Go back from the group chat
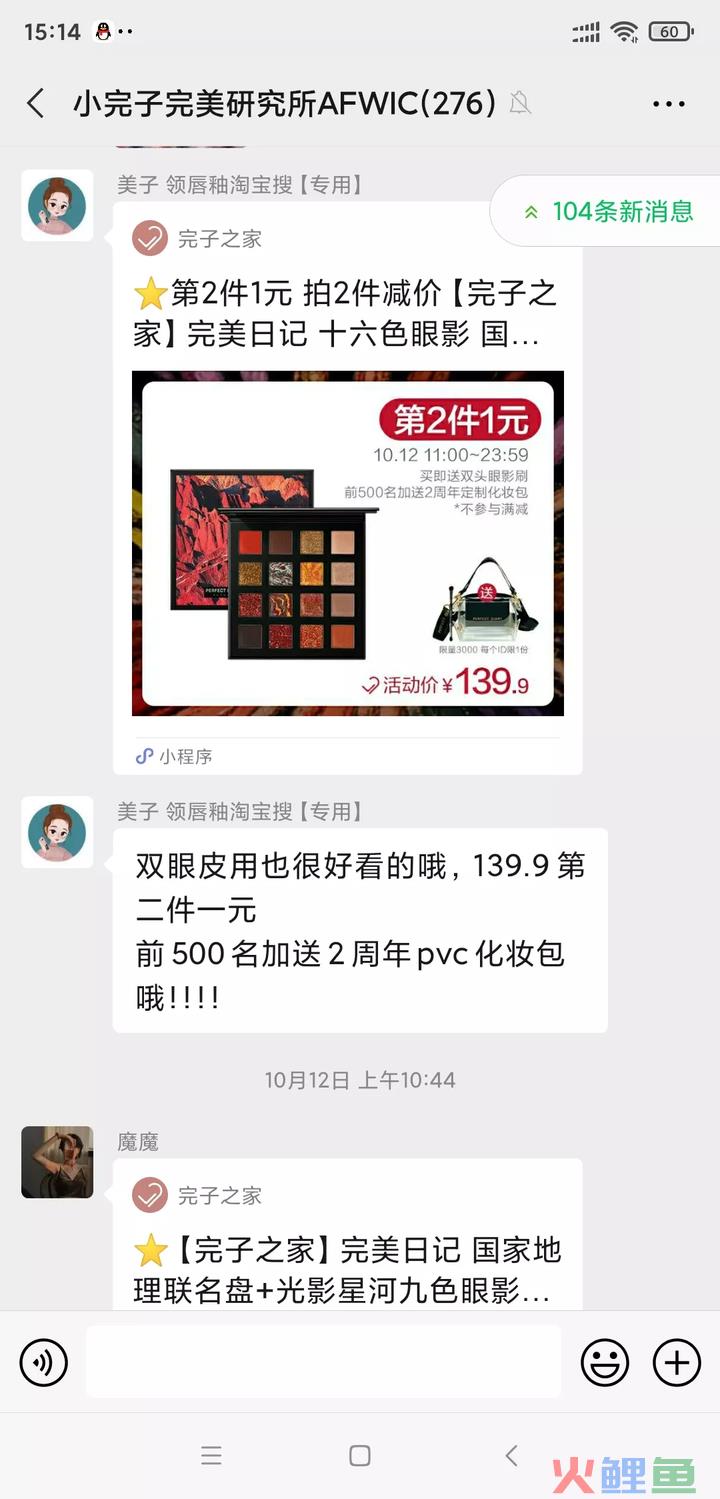This screenshot has width=720, height=1499. [36, 103]
